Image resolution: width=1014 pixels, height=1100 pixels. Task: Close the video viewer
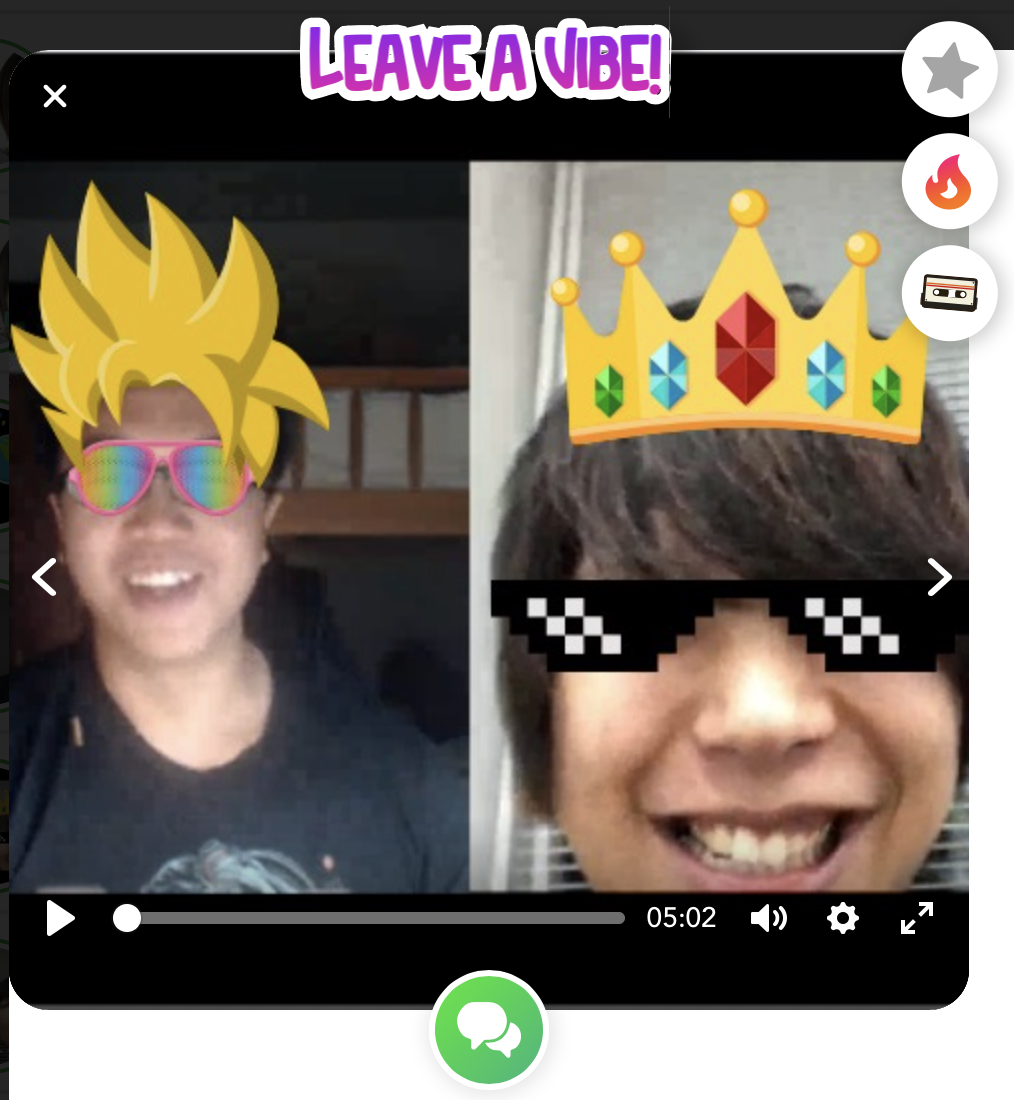[x=55, y=96]
